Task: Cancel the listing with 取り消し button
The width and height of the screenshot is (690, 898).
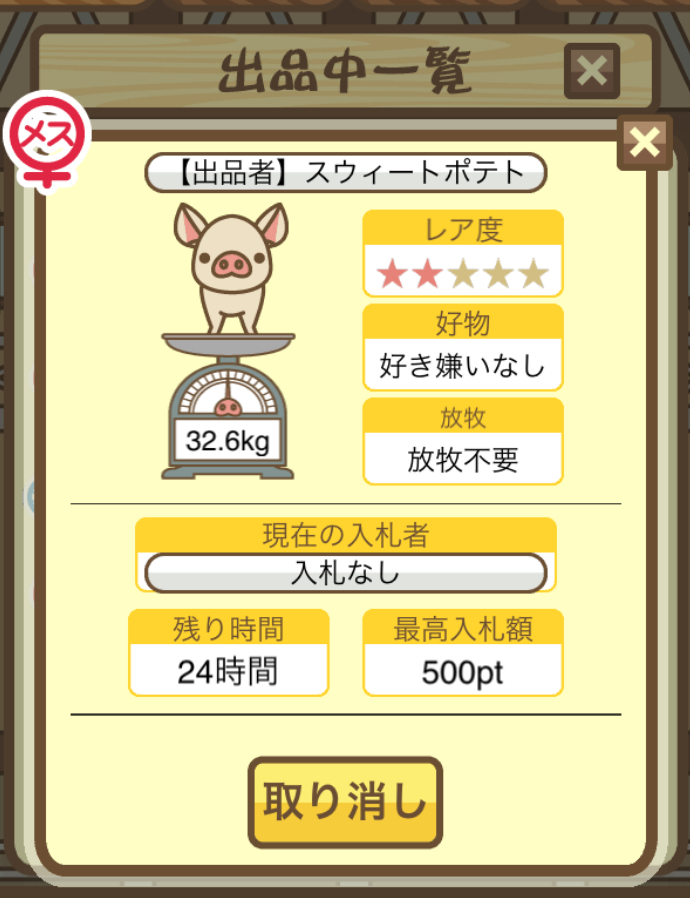Action: click(x=345, y=803)
